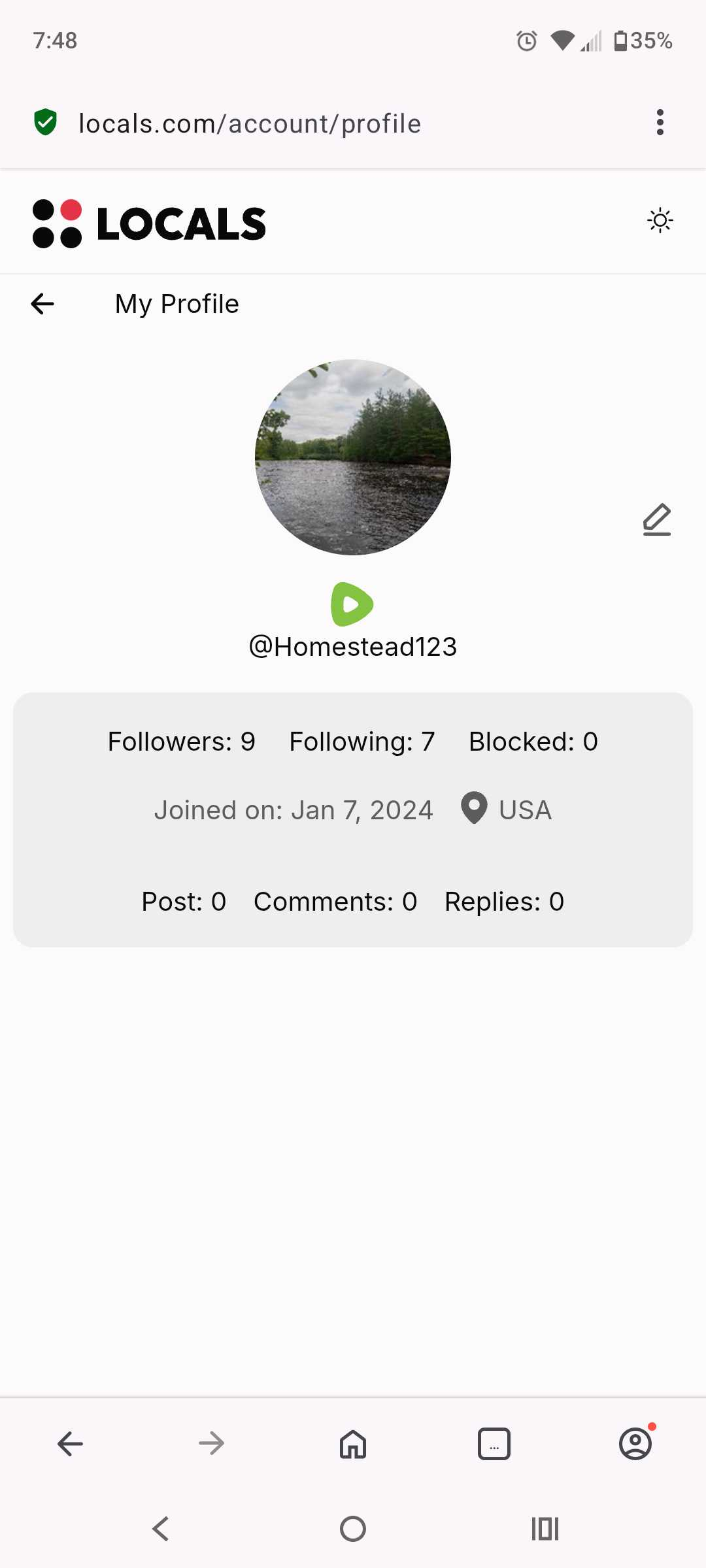This screenshot has height=1568, width=706.
Task: Tap the site security shield icon
Action: [x=45, y=122]
